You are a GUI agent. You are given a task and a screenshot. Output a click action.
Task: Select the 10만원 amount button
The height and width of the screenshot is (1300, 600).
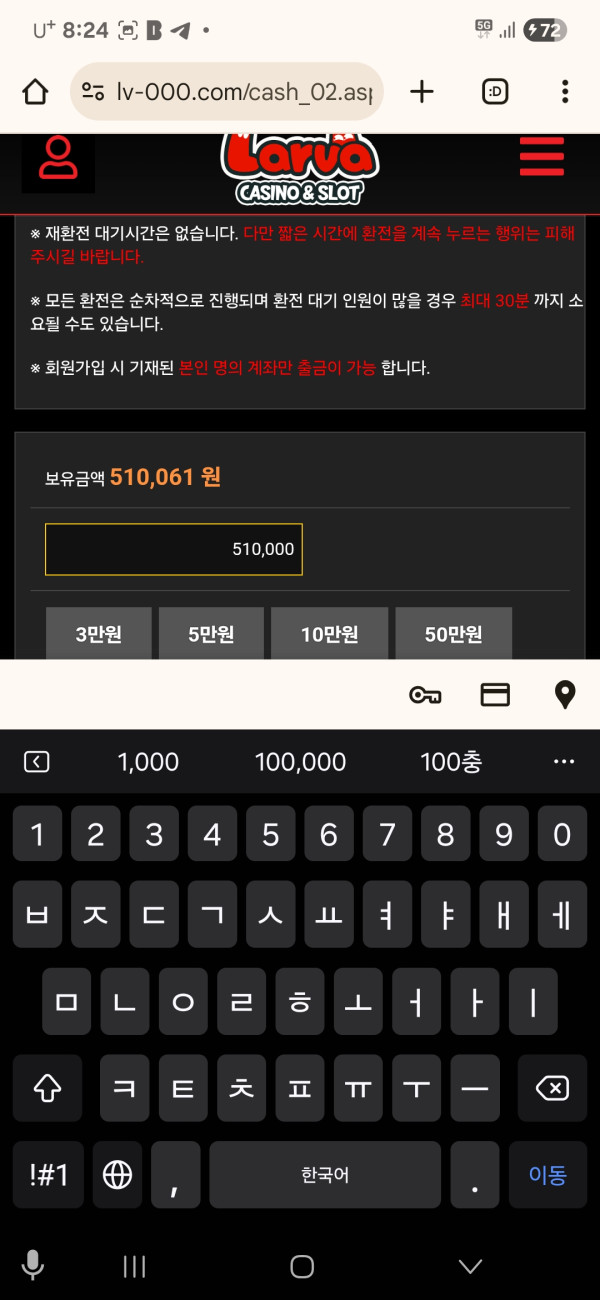coord(329,634)
